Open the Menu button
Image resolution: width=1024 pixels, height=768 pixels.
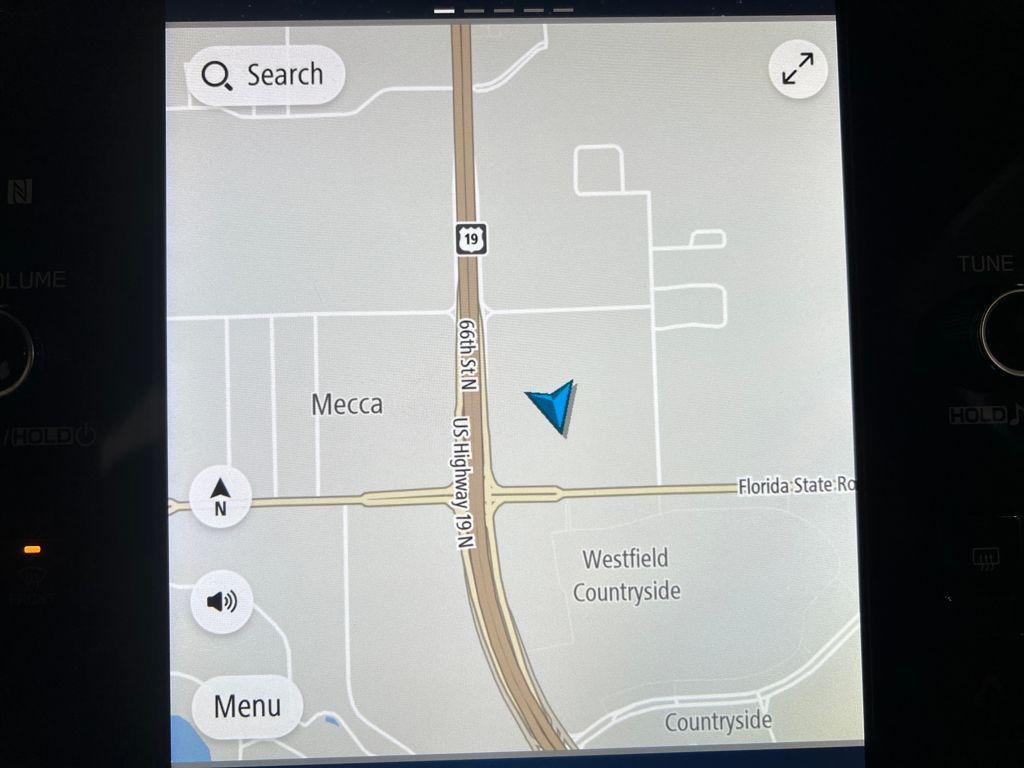pyautogui.click(x=247, y=706)
